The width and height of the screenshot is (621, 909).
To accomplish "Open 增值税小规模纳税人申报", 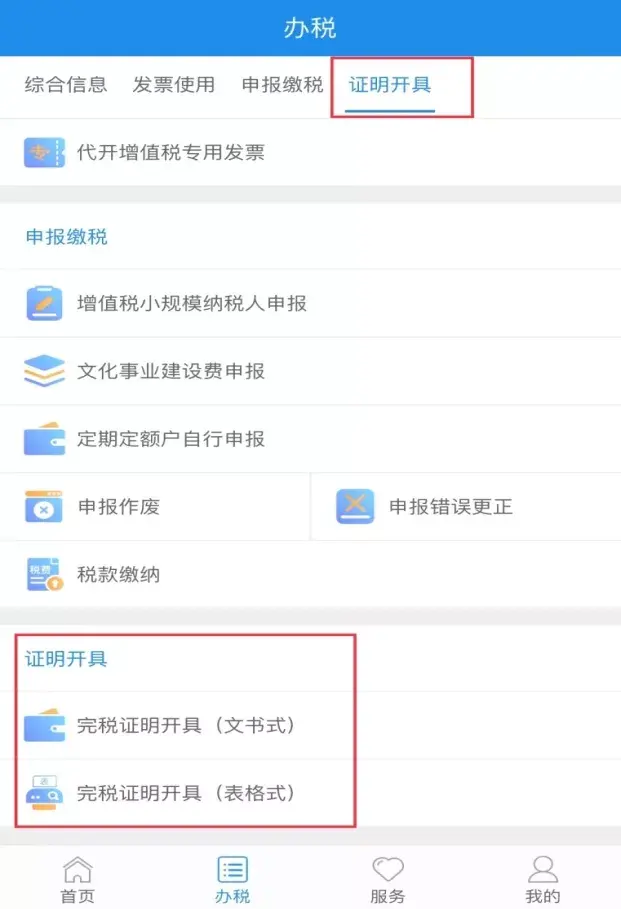I will pyautogui.click(x=310, y=303).
